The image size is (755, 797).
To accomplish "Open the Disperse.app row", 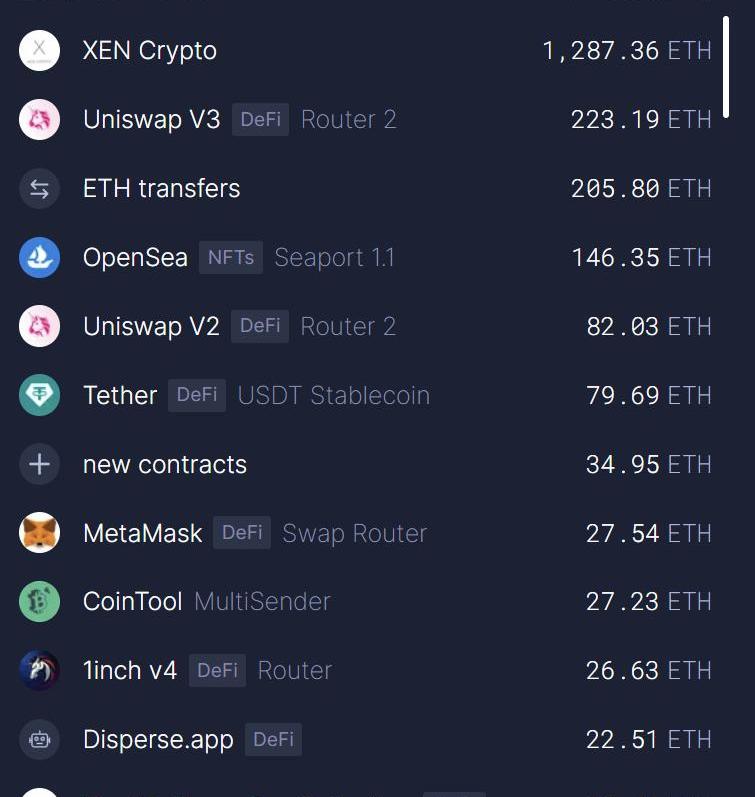I will point(158,740).
